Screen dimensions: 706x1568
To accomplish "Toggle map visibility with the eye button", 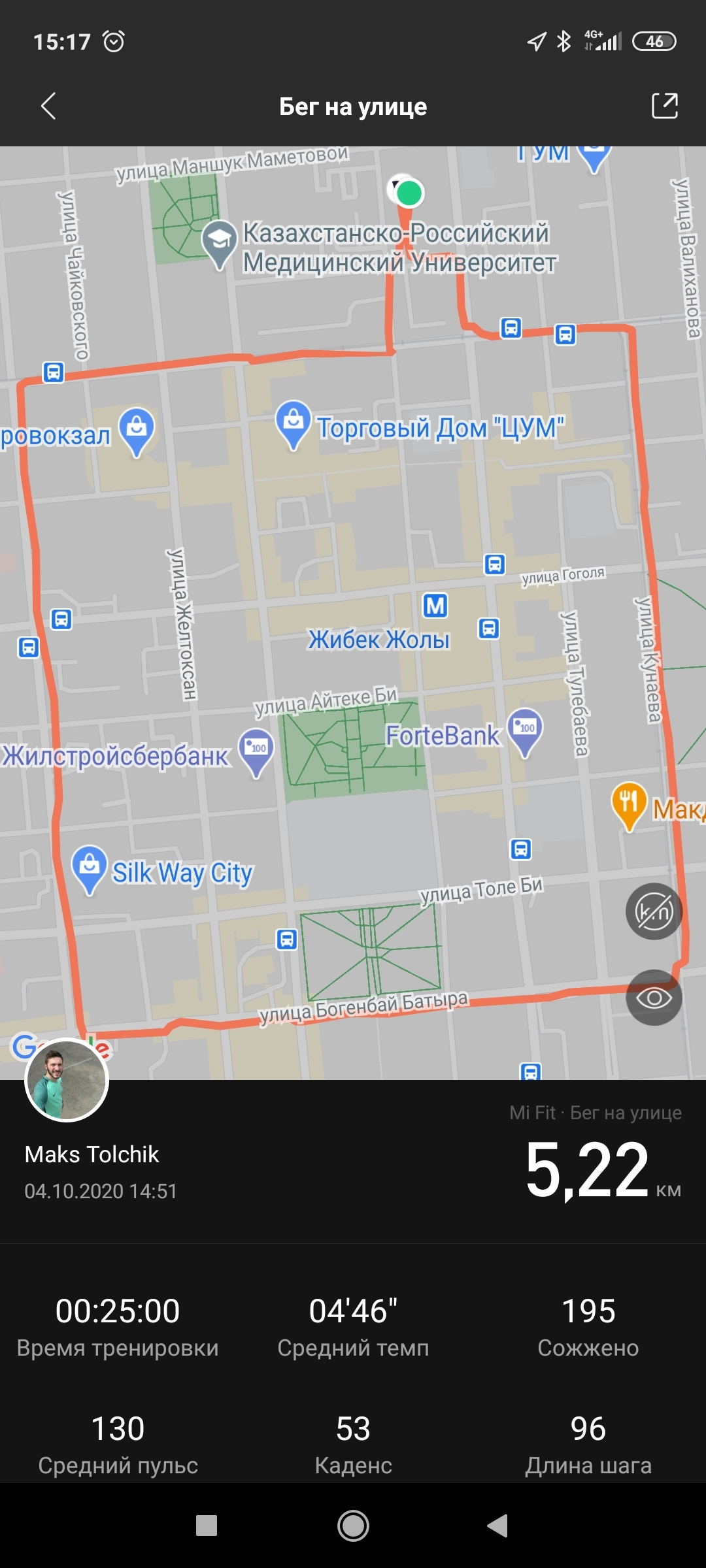I will [654, 998].
